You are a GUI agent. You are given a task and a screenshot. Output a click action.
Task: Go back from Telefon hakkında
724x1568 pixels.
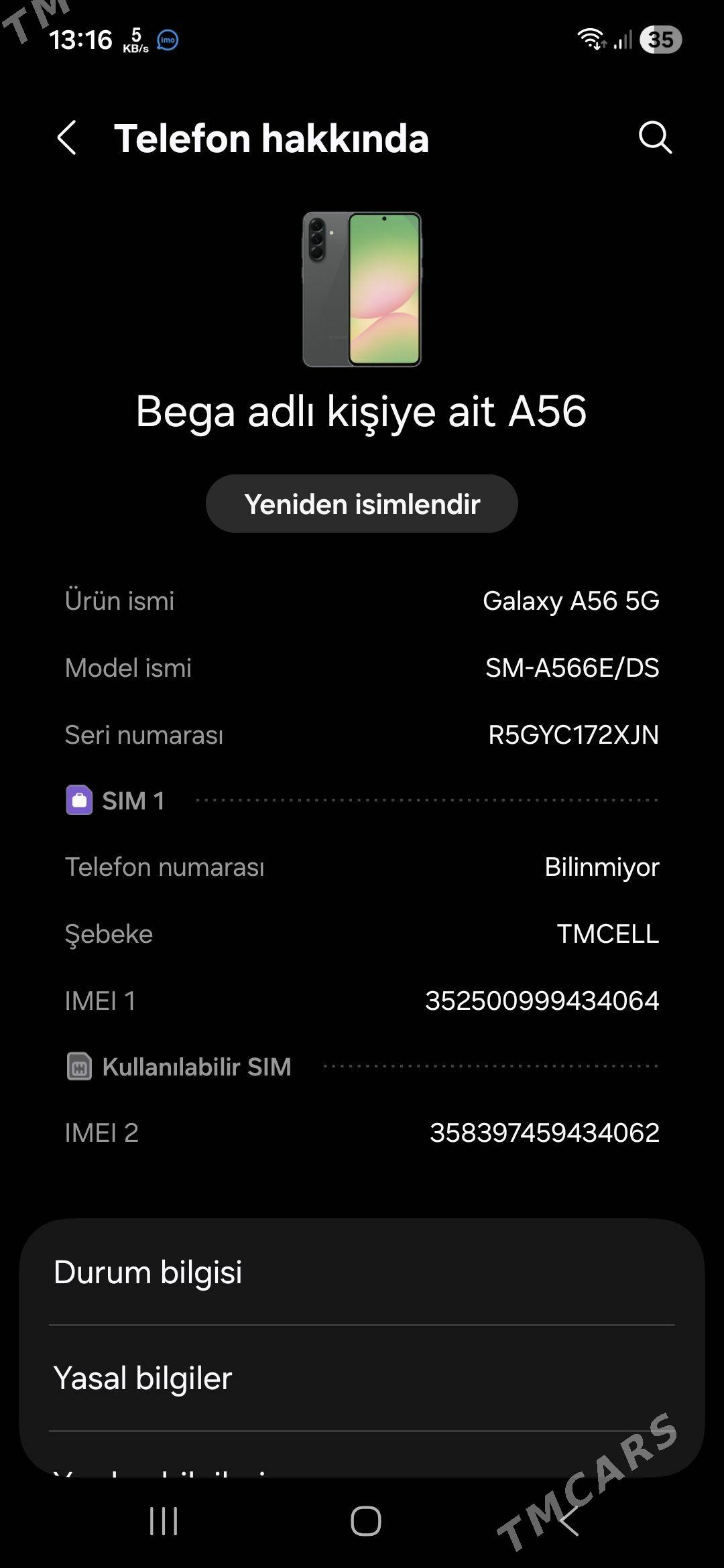click(x=66, y=138)
